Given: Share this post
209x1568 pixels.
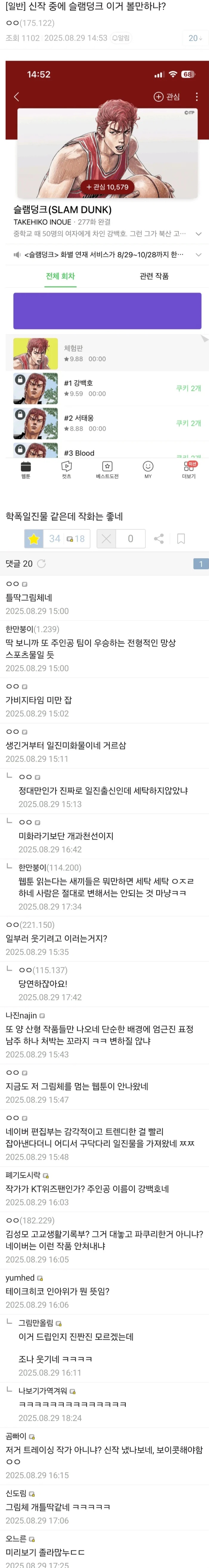Looking at the screenshot, I should tap(159, 539).
